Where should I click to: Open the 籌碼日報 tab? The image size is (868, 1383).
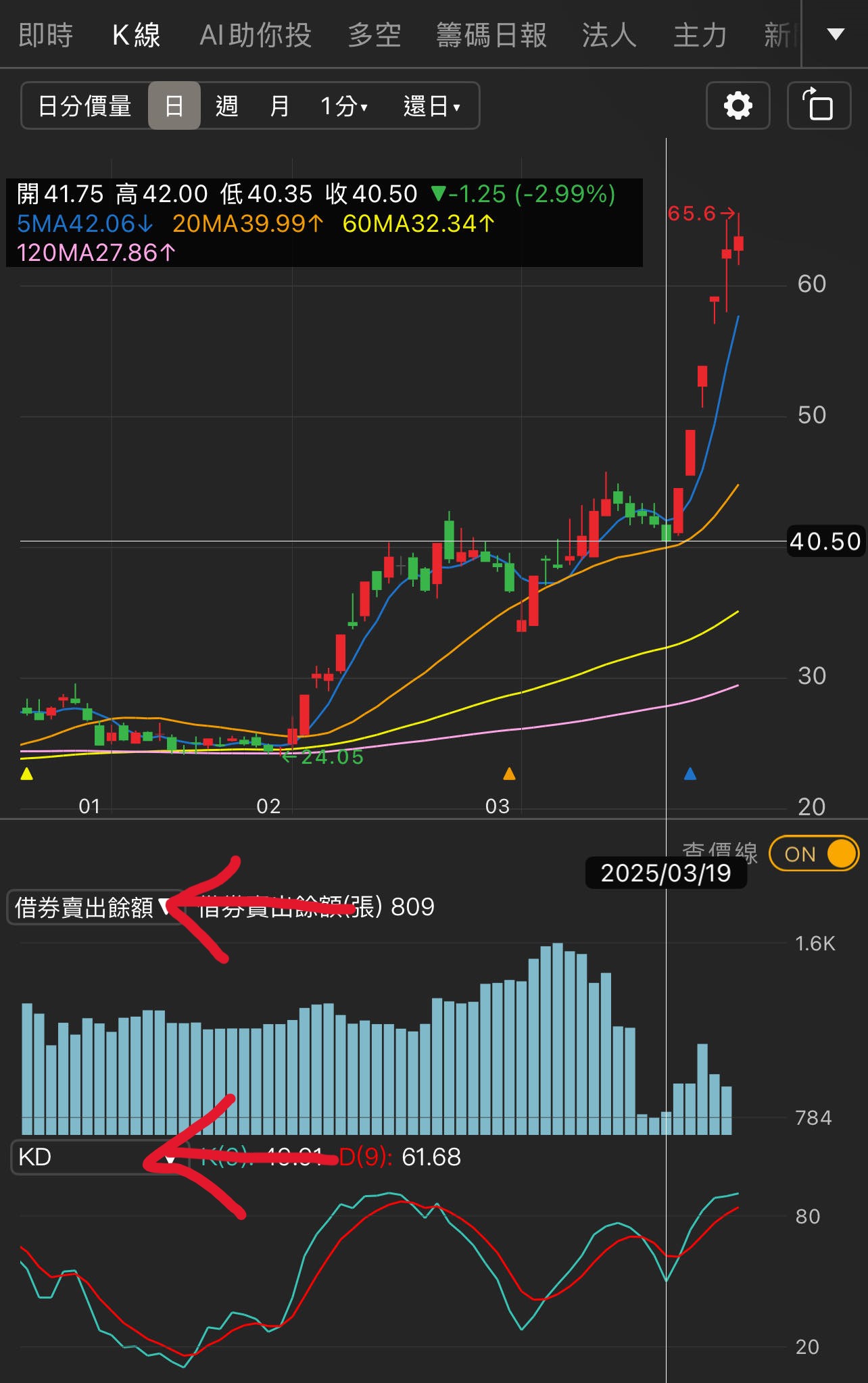point(491,35)
